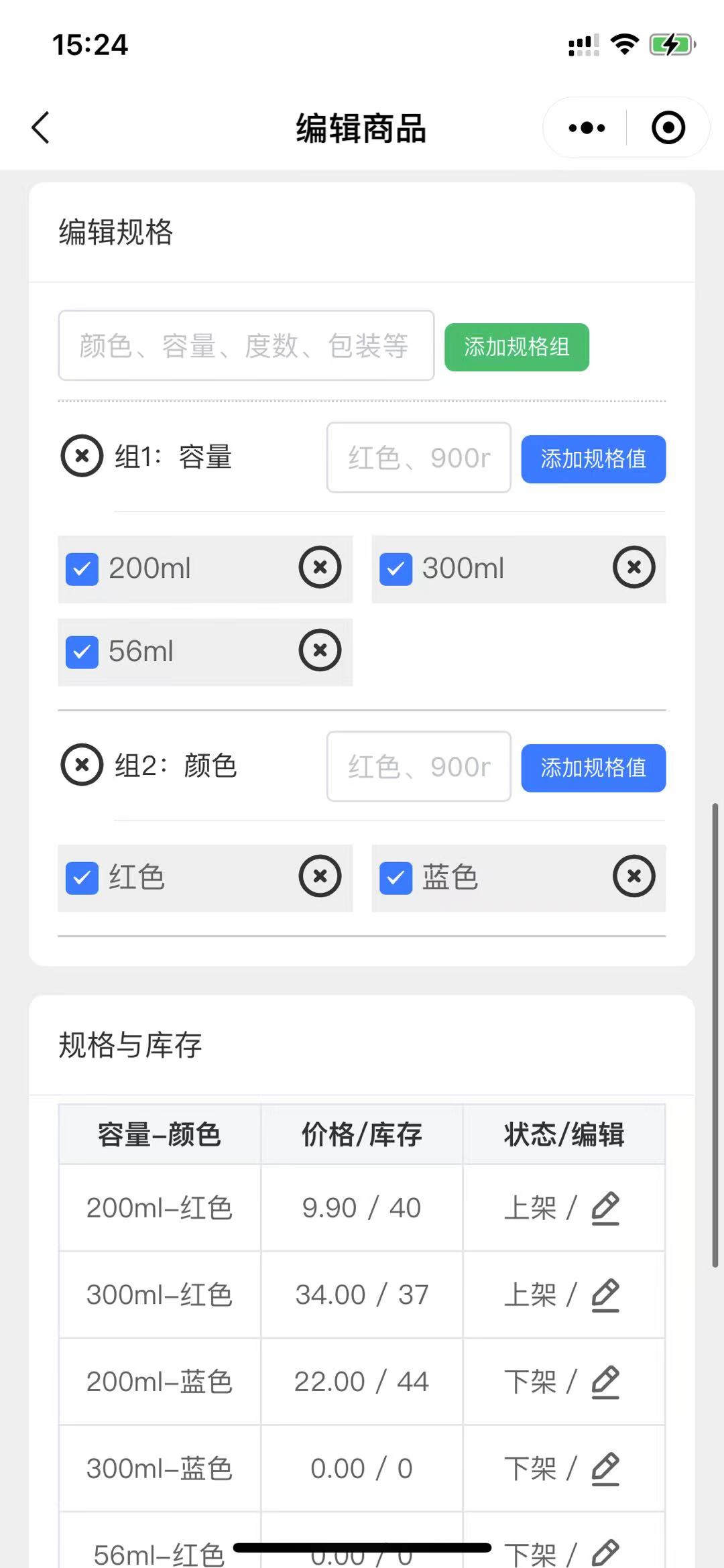Toggle the 56ml specification checkbox
724x1568 pixels.
point(82,652)
